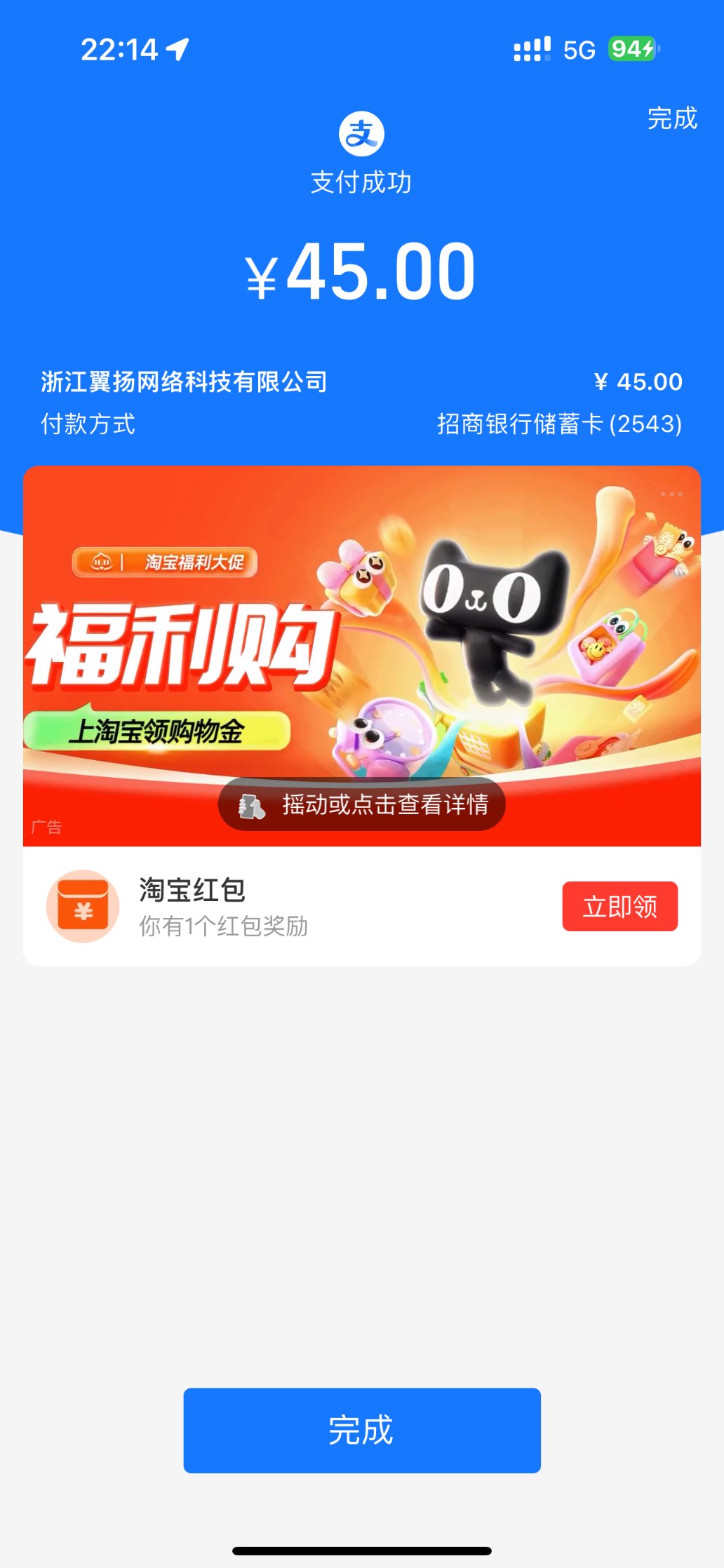
Task: Tap 完成 in the top right corner
Action: click(x=671, y=119)
